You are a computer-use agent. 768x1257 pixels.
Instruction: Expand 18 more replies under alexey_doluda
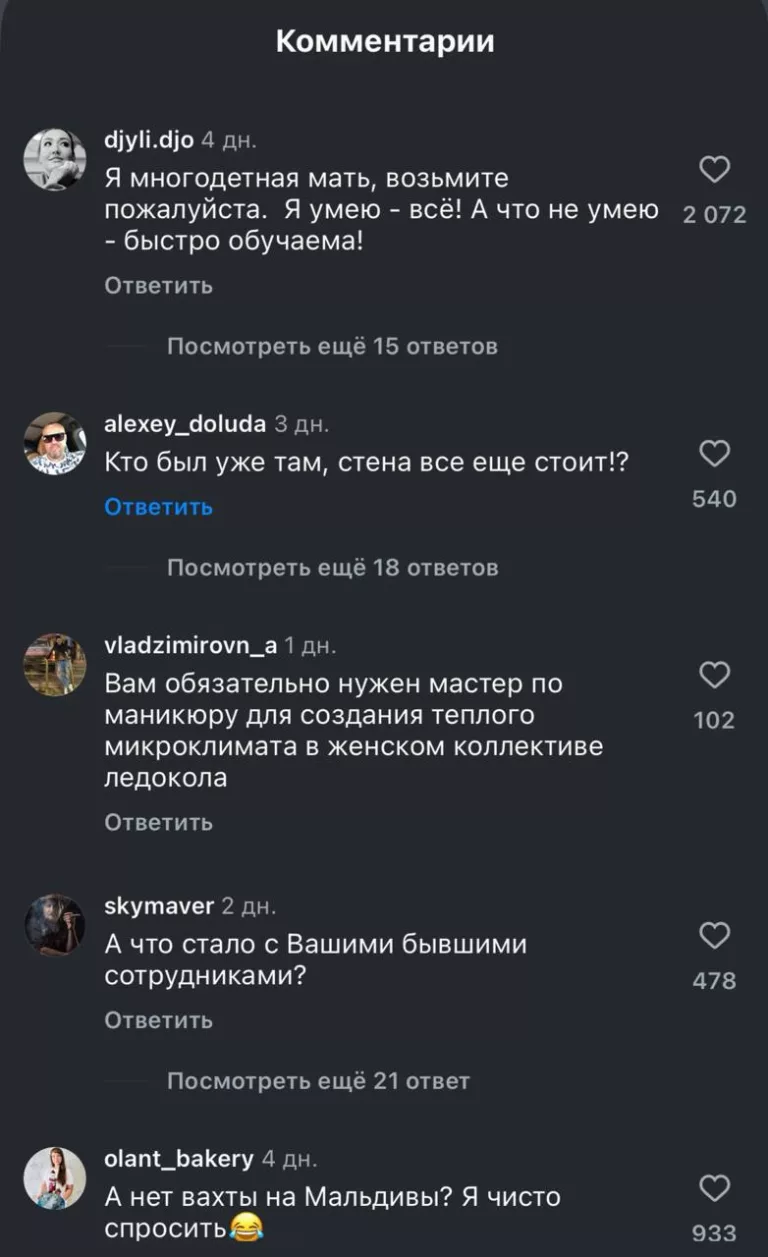pos(331,568)
